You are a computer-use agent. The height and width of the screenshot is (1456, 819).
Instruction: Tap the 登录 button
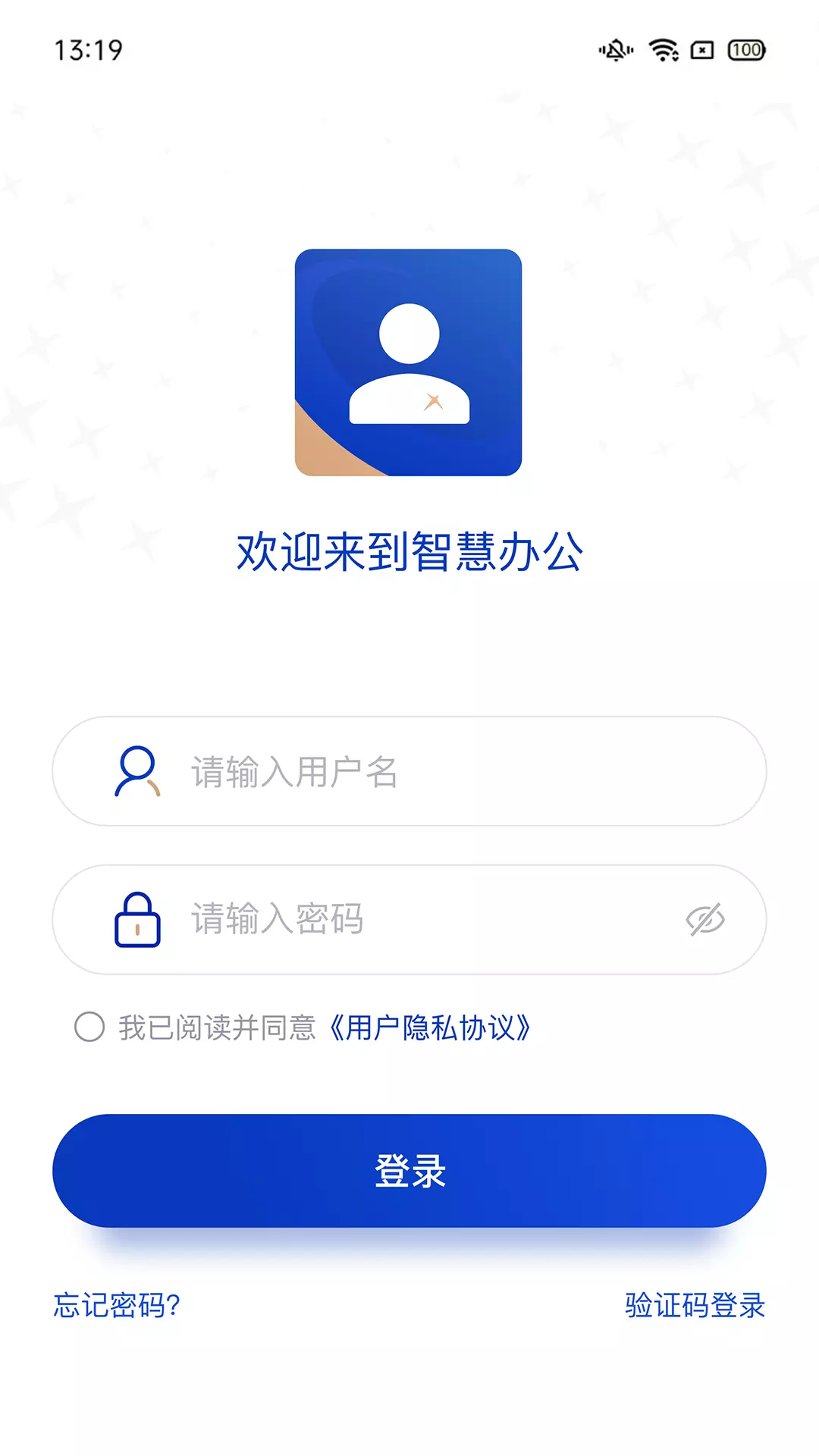pos(409,1170)
